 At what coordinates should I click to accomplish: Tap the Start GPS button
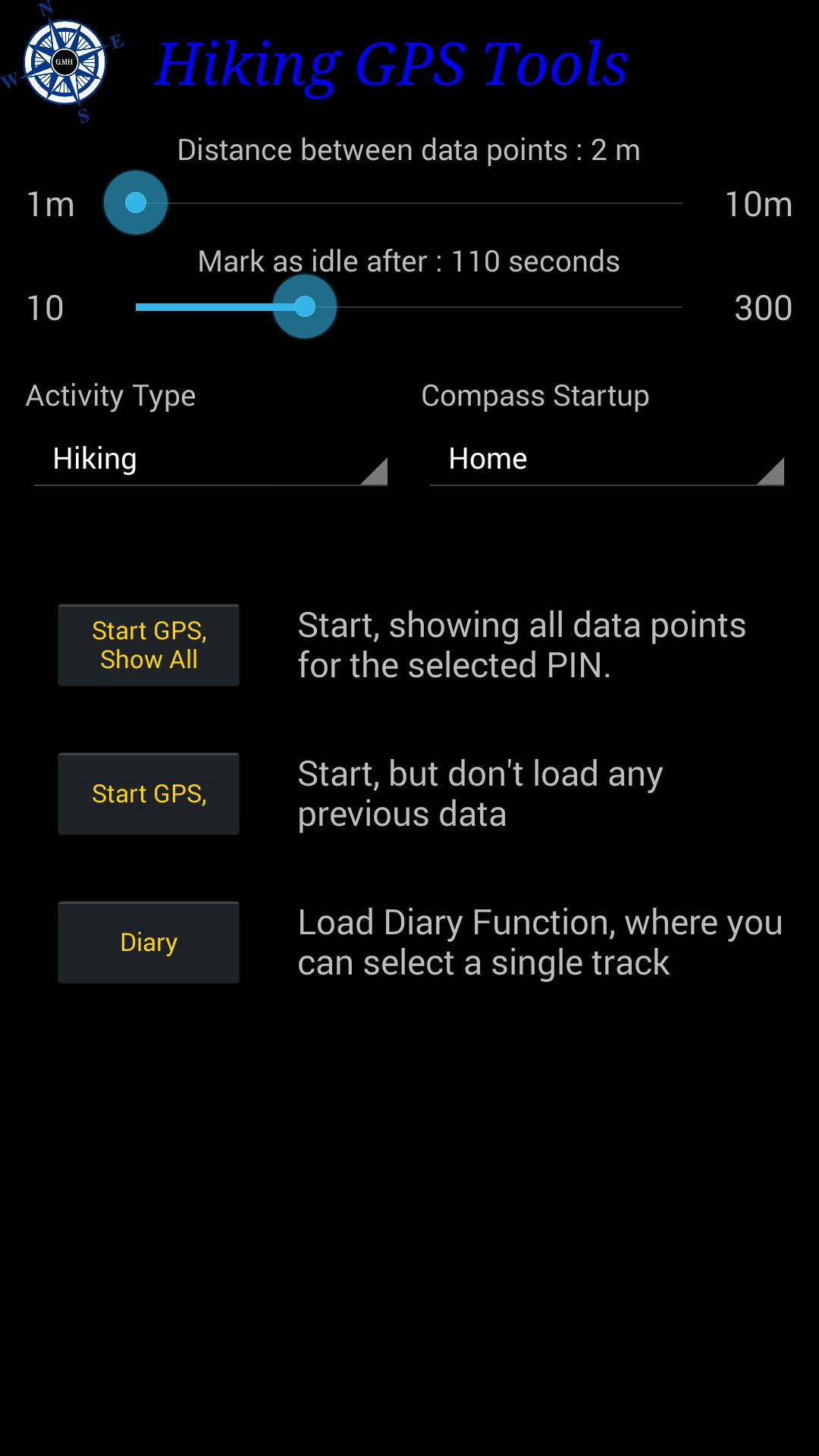click(x=148, y=794)
